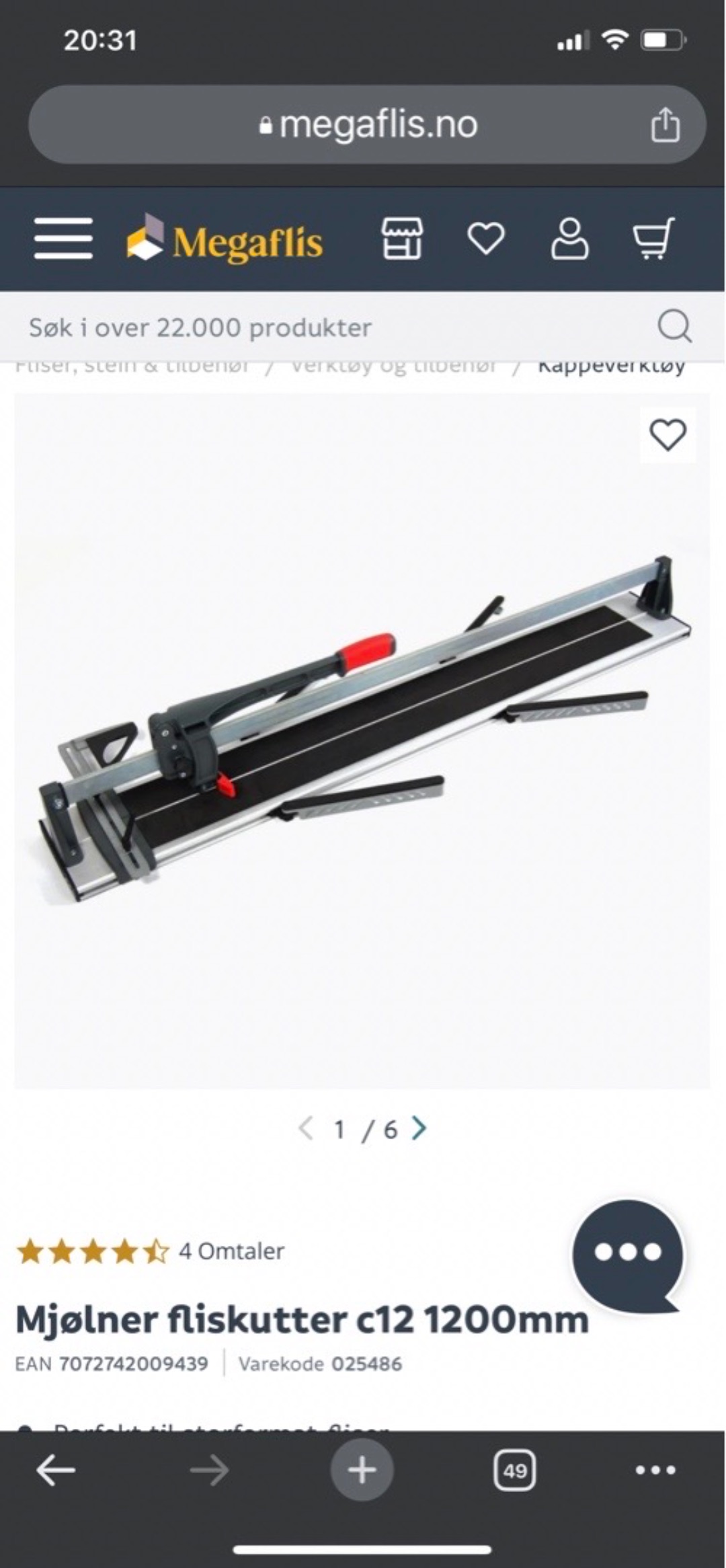Screen dimensions: 726x1568
Task: Tap the product search field
Action: pyautogui.click(x=323, y=327)
